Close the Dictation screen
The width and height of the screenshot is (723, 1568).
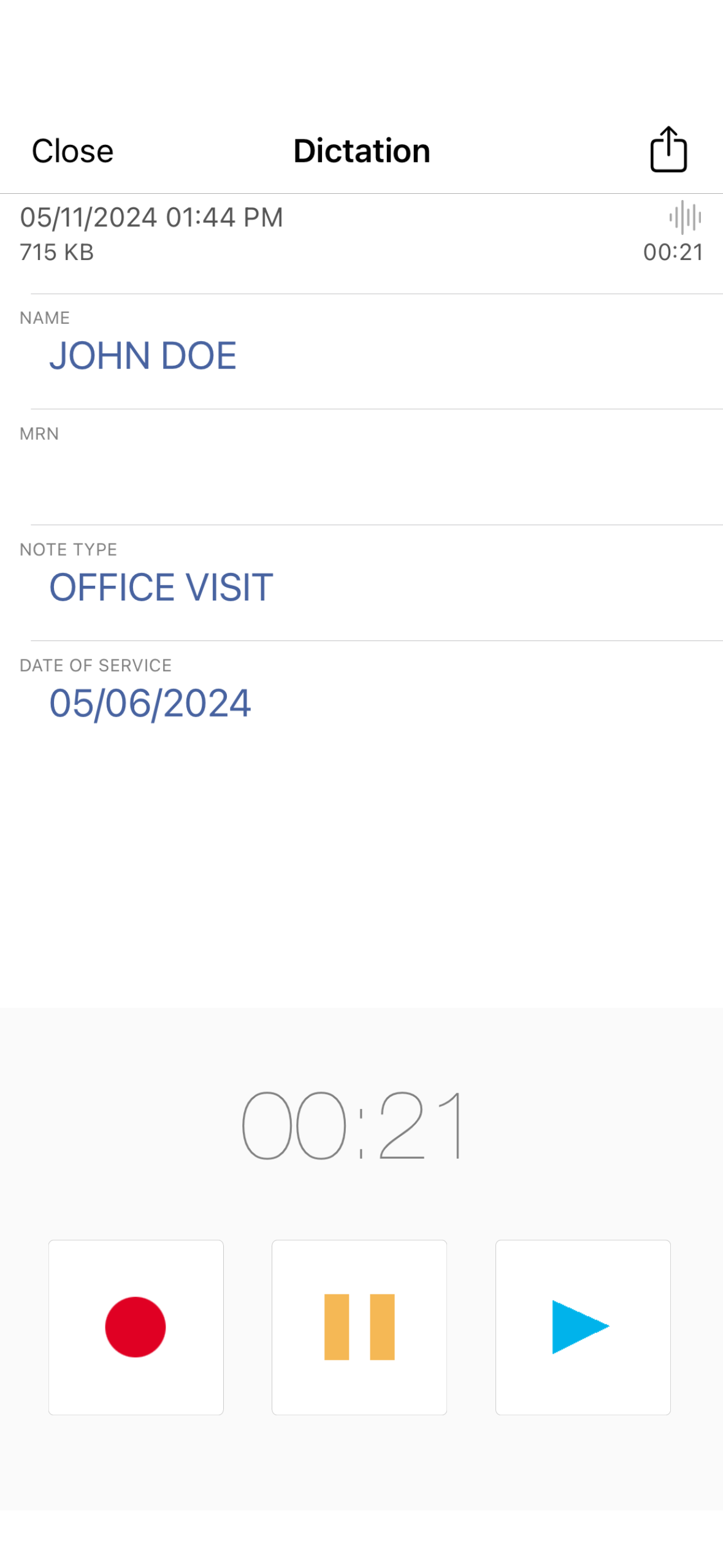[72, 151]
